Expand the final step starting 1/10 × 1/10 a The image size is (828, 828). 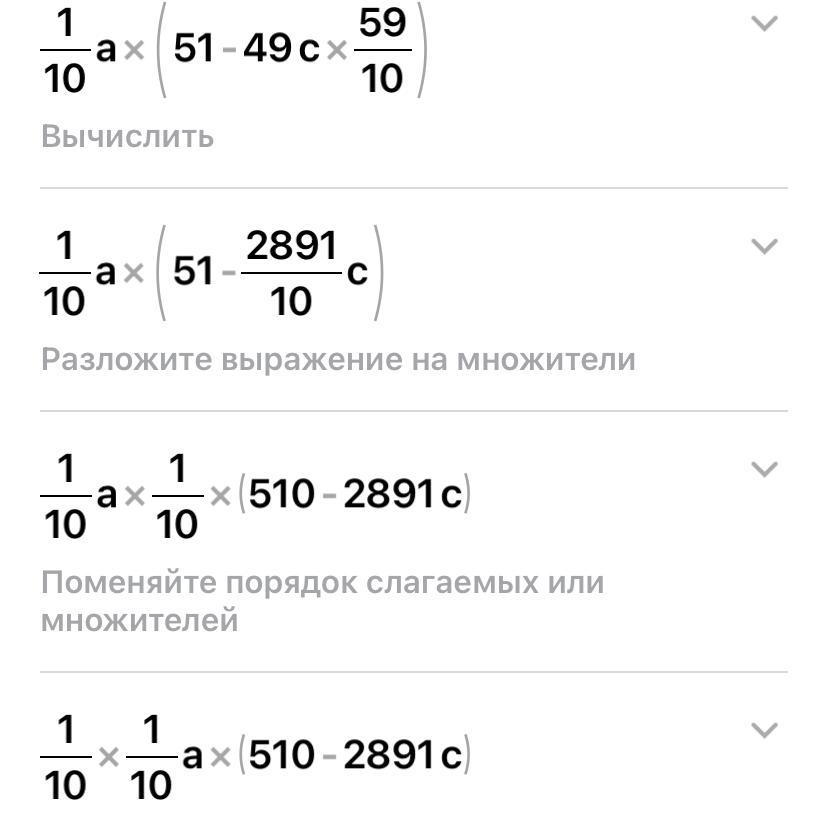[x=764, y=731]
